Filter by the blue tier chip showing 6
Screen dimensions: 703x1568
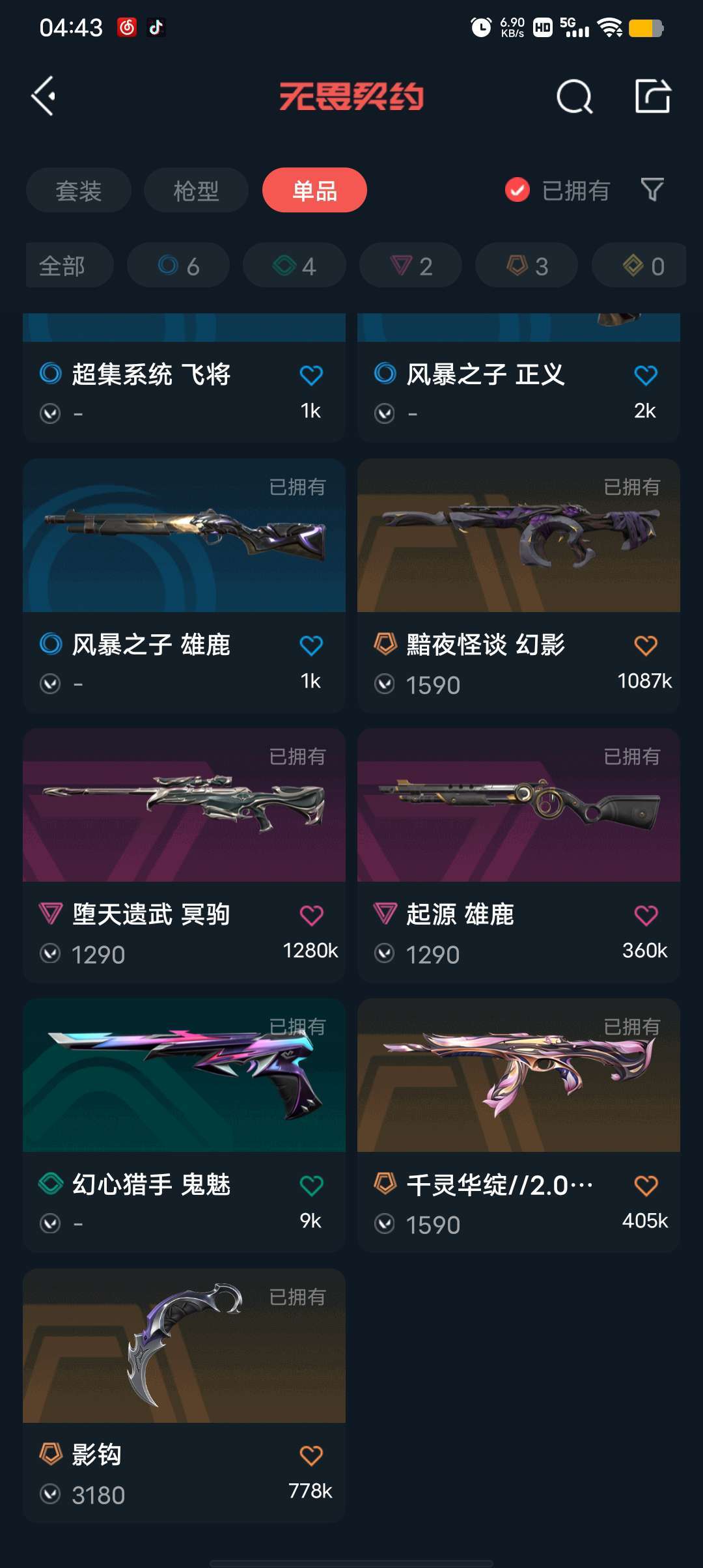[x=178, y=265]
